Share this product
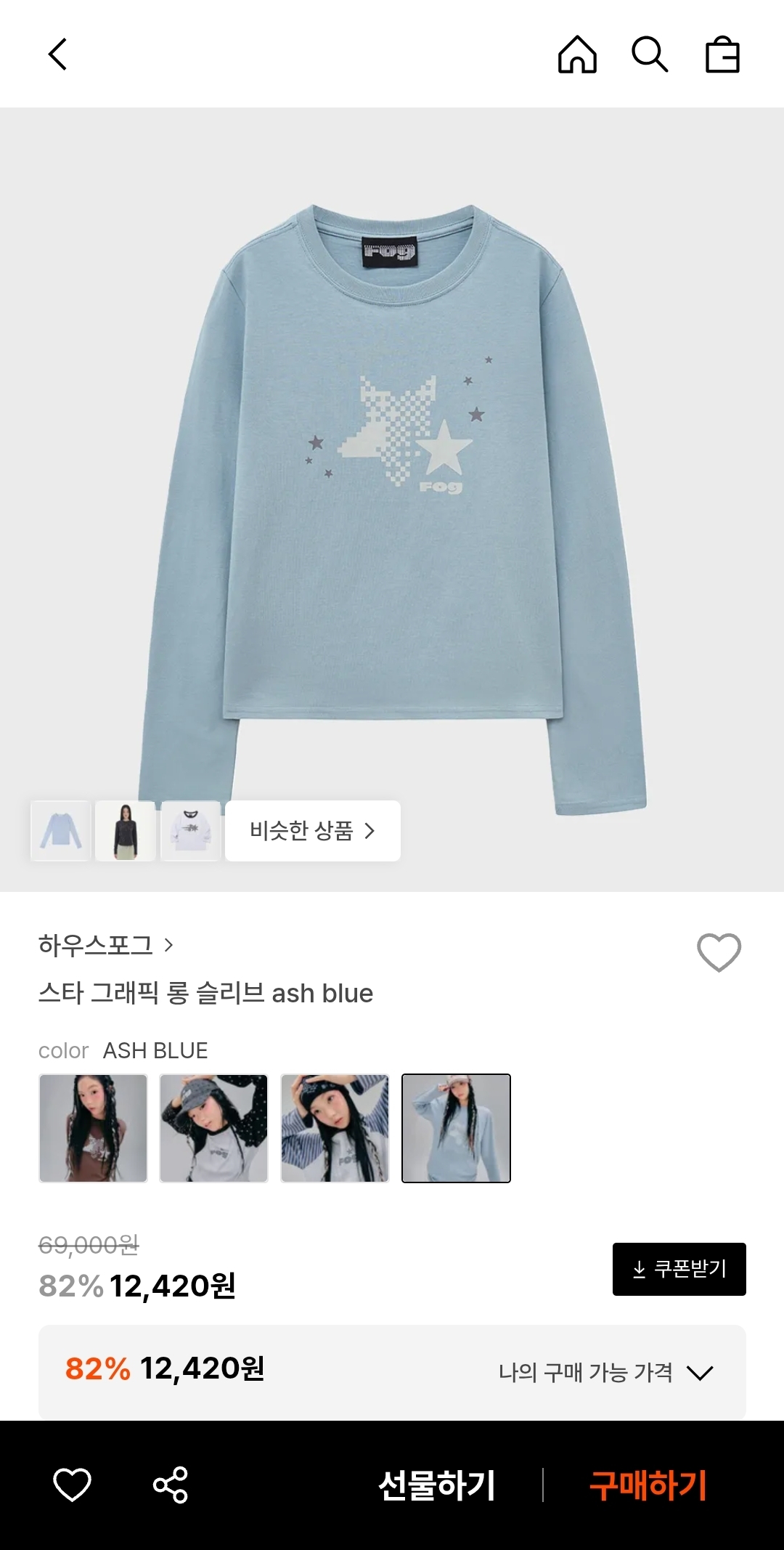The width and height of the screenshot is (784, 1550). click(171, 1485)
